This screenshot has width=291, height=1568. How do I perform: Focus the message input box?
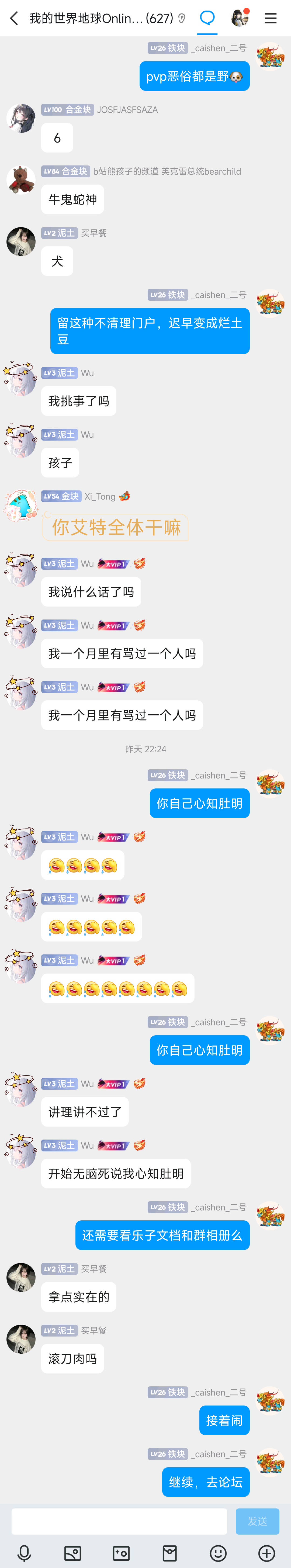(x=119, y=1521)
